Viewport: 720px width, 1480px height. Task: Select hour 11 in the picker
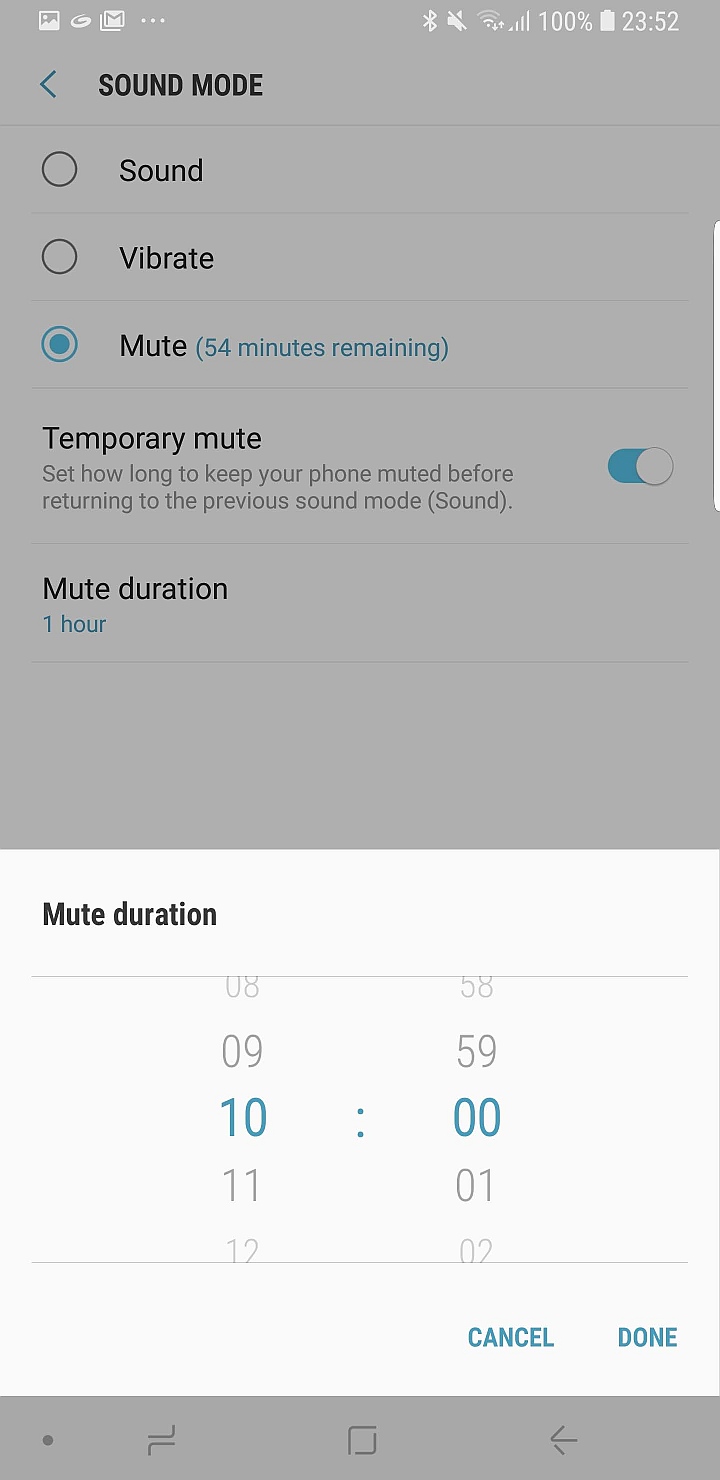[242, 1185]
